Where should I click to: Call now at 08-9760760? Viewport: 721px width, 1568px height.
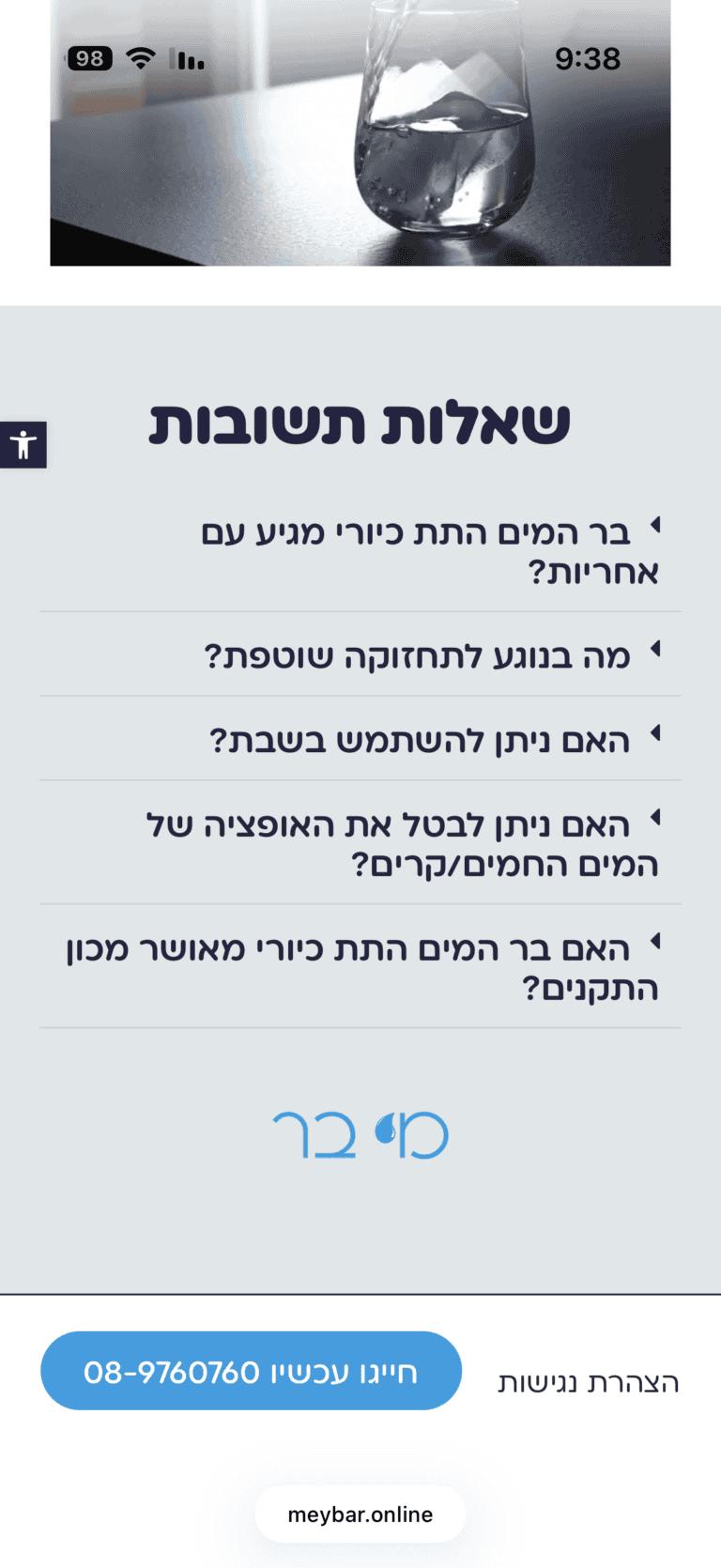pos(251,1371)
